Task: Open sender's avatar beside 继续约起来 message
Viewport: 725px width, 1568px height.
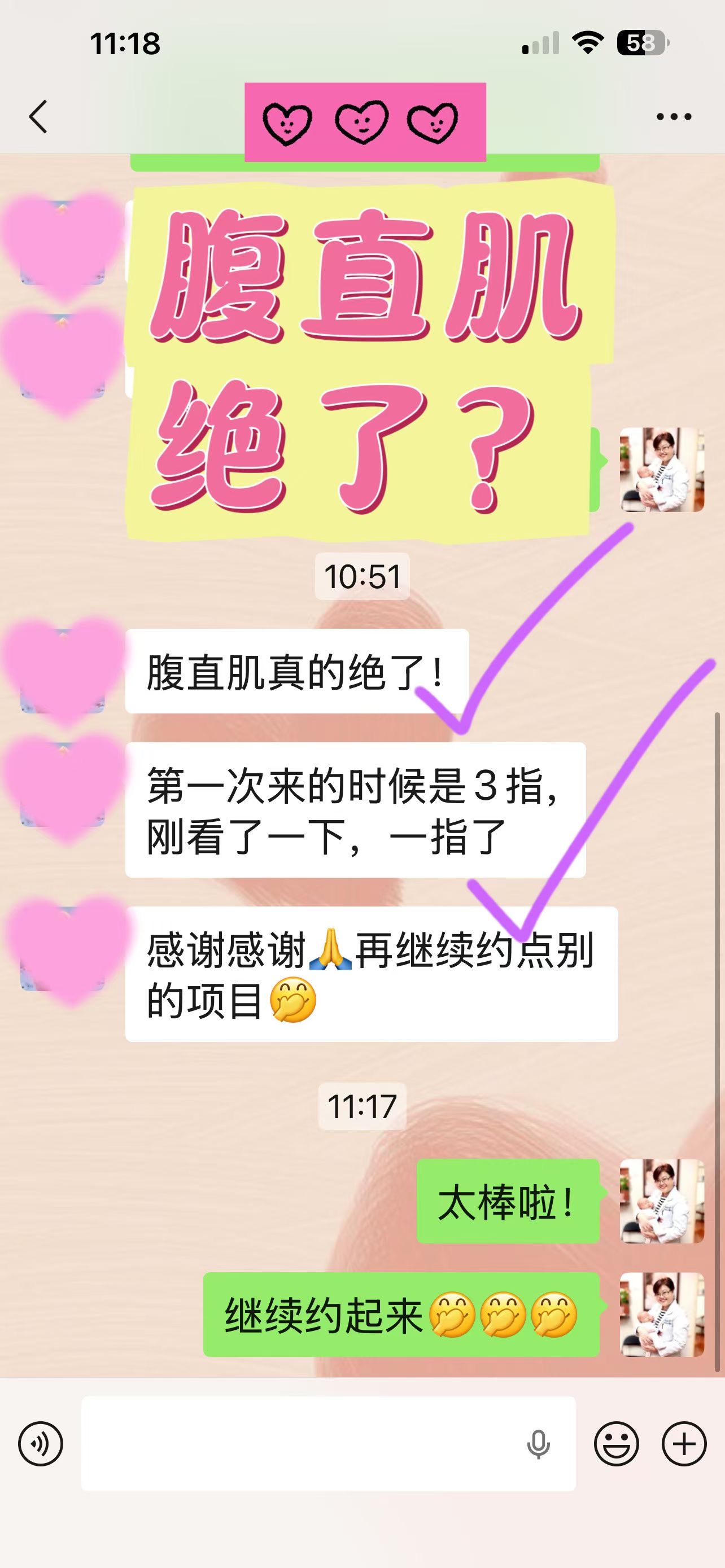Action: (x=662, y=1314)
